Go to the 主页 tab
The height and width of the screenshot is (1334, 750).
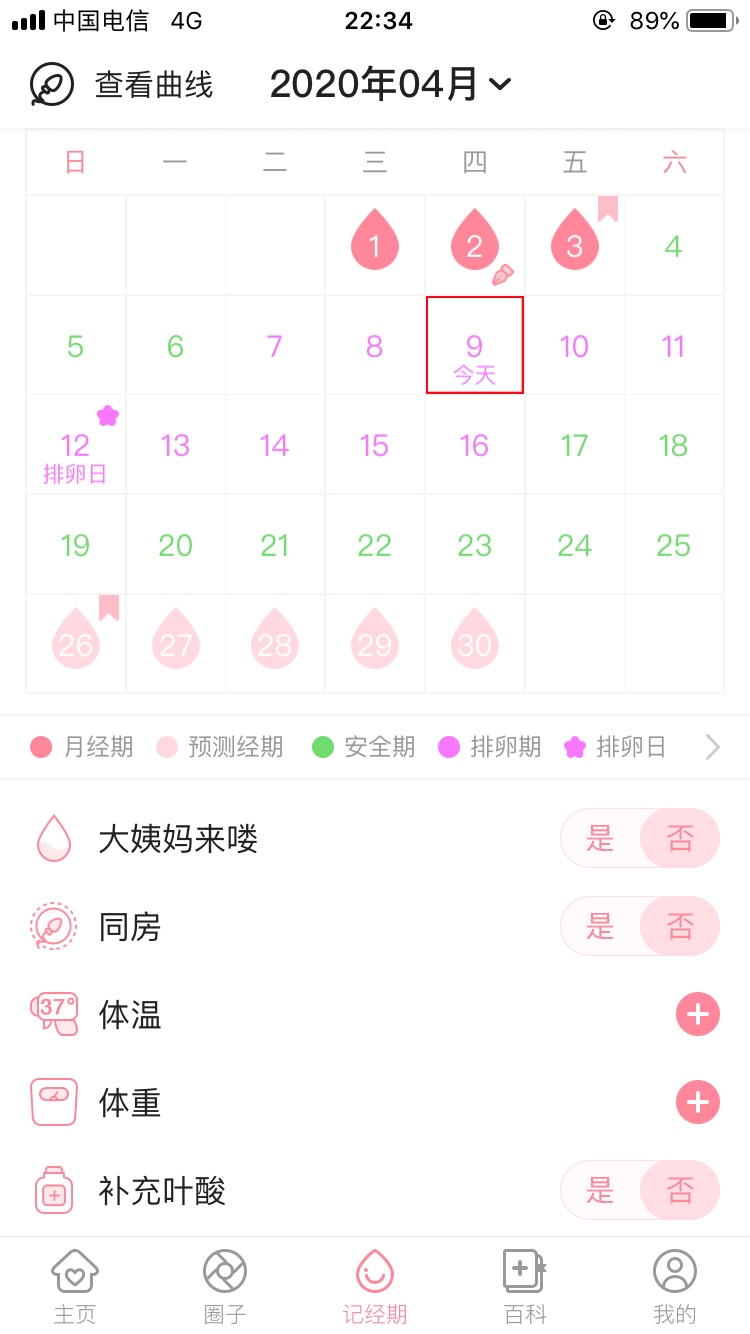(x=75, y=1286)
